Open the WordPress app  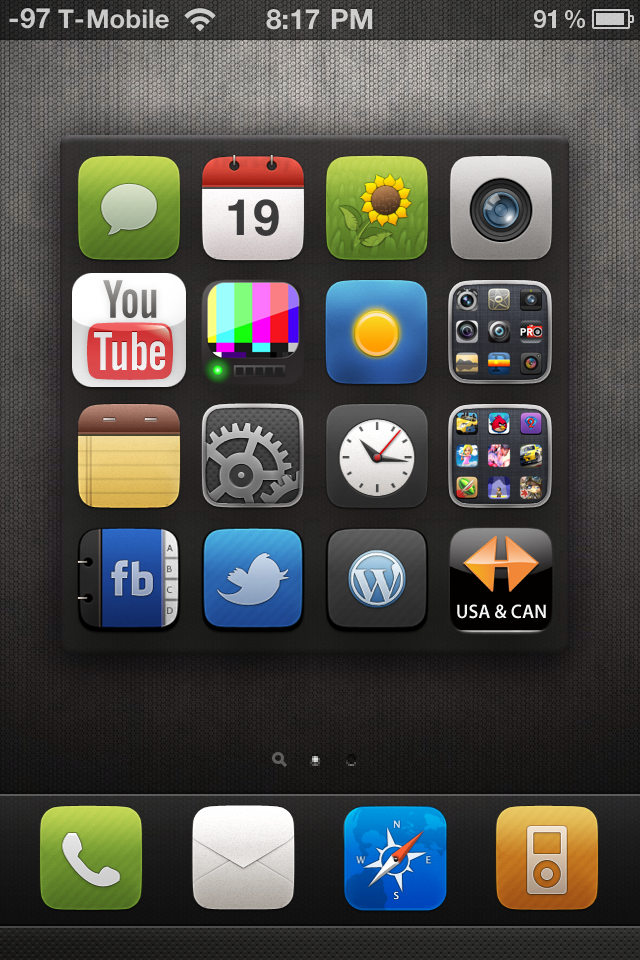(377, 579)
